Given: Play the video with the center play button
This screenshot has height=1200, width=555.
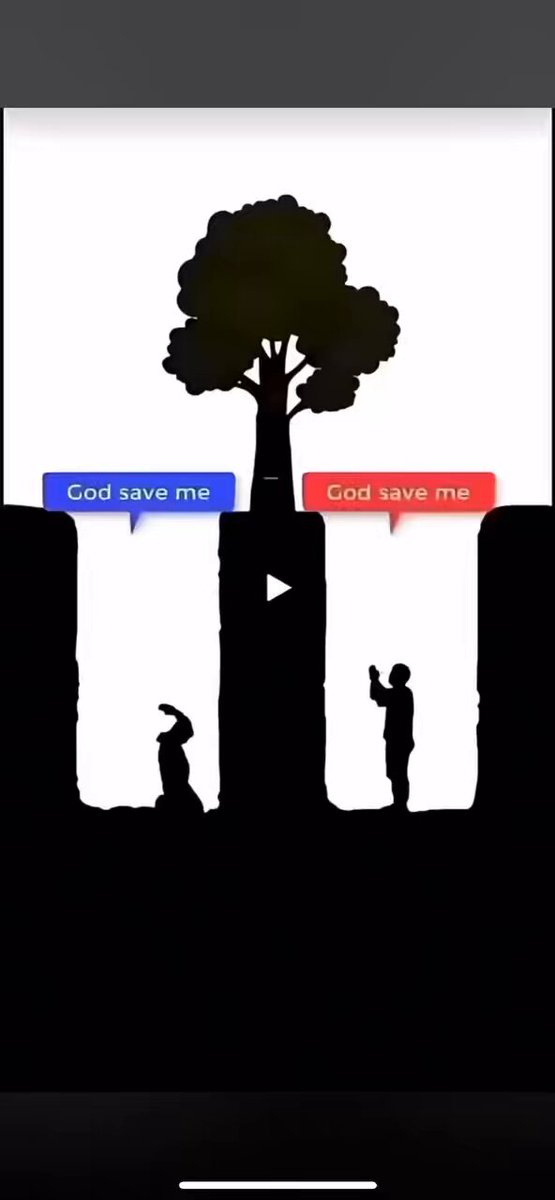Looking at the screenshot, I should click(278, 588).
